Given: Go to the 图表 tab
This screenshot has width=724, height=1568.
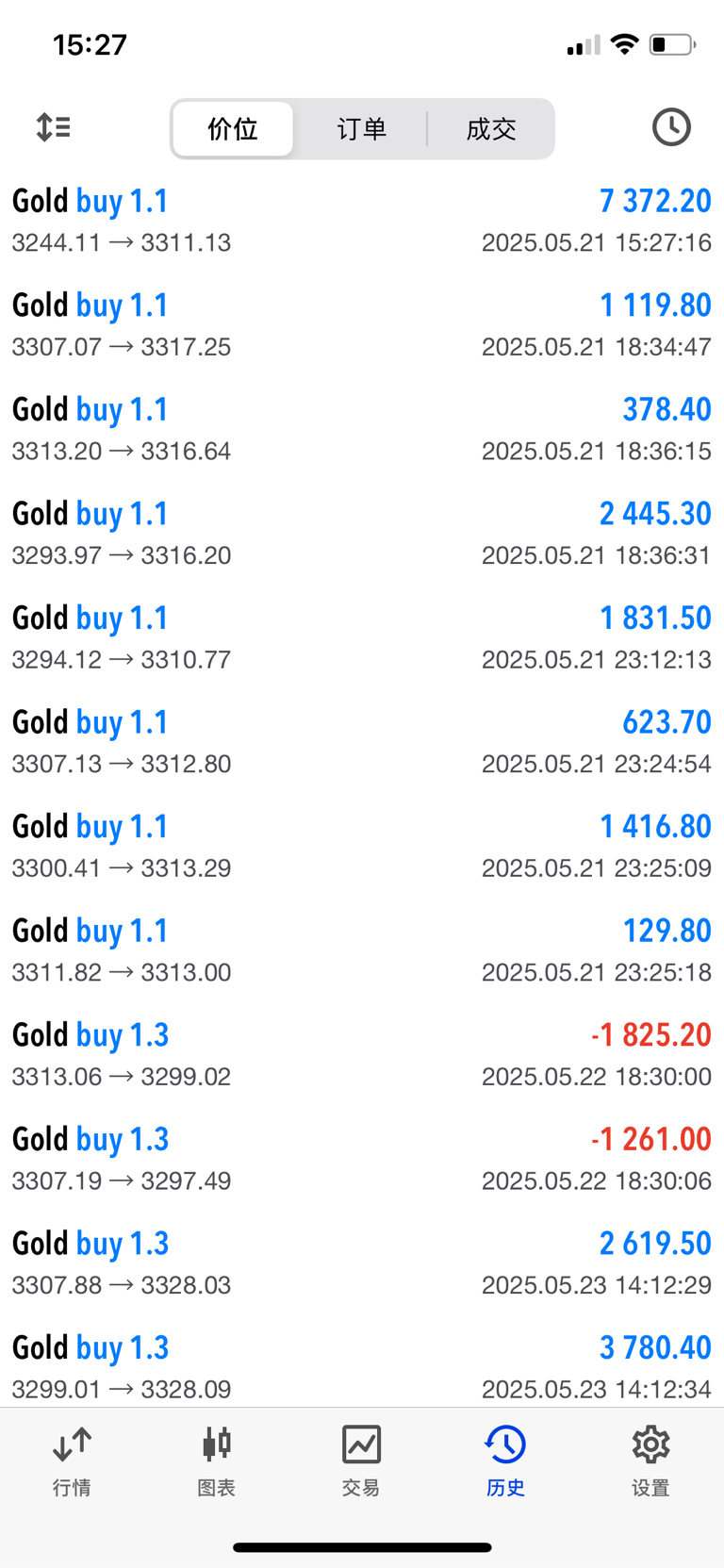Looking at the screenshot, I should coord(217,1461).
